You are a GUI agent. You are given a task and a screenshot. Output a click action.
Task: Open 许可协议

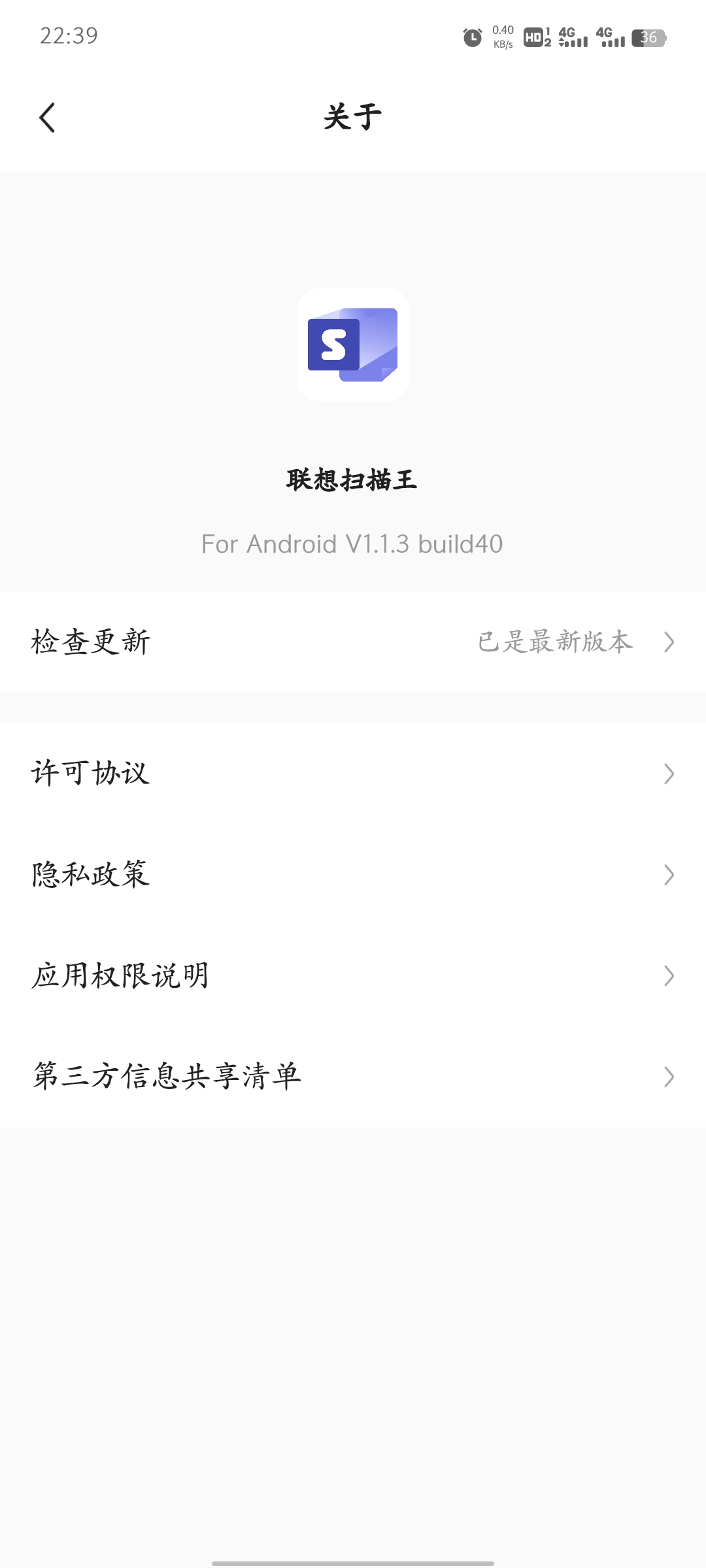(x=353, y=774)
